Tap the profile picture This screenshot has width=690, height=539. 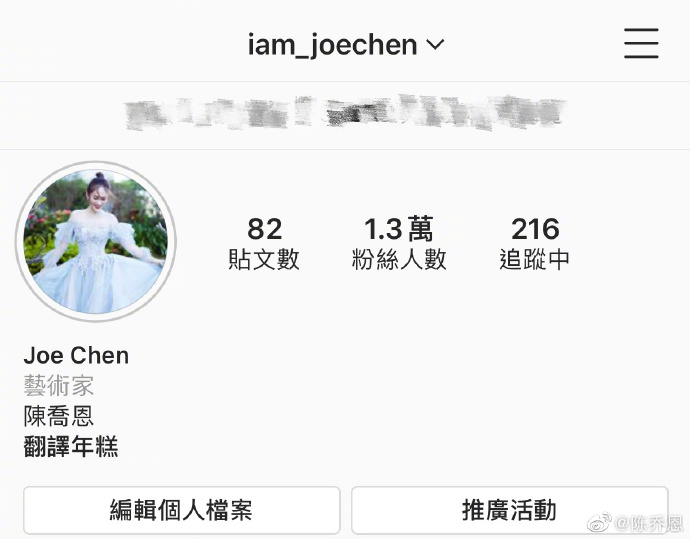pos(96,240)
